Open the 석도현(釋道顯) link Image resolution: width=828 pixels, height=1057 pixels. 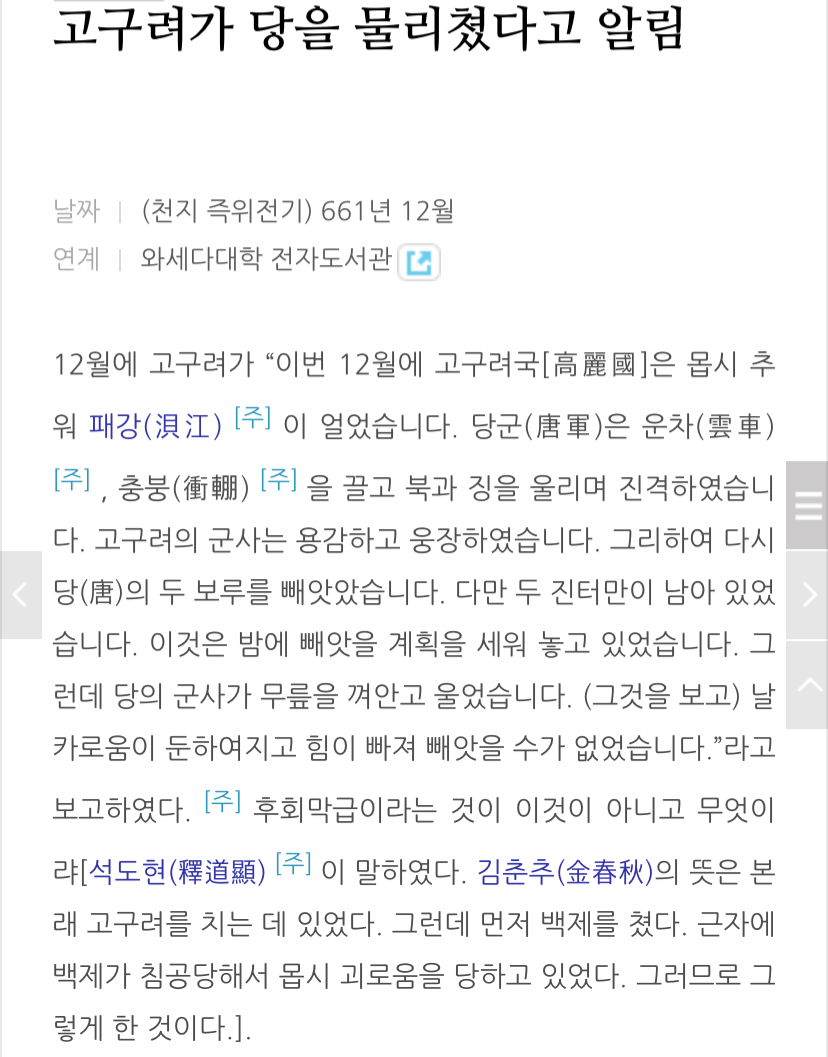(x=177, y=872)
